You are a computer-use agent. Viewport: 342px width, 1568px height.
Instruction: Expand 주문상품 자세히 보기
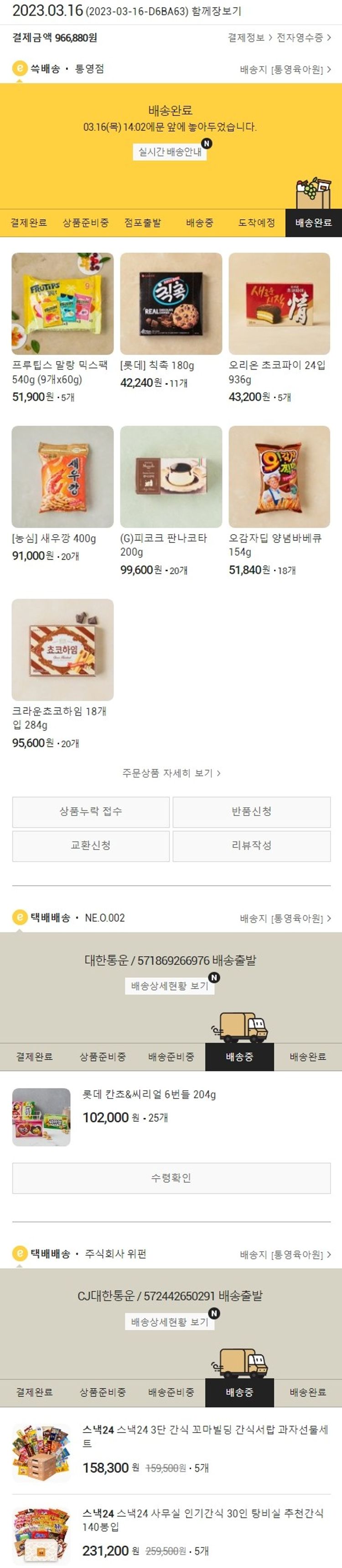pos(171,773)
